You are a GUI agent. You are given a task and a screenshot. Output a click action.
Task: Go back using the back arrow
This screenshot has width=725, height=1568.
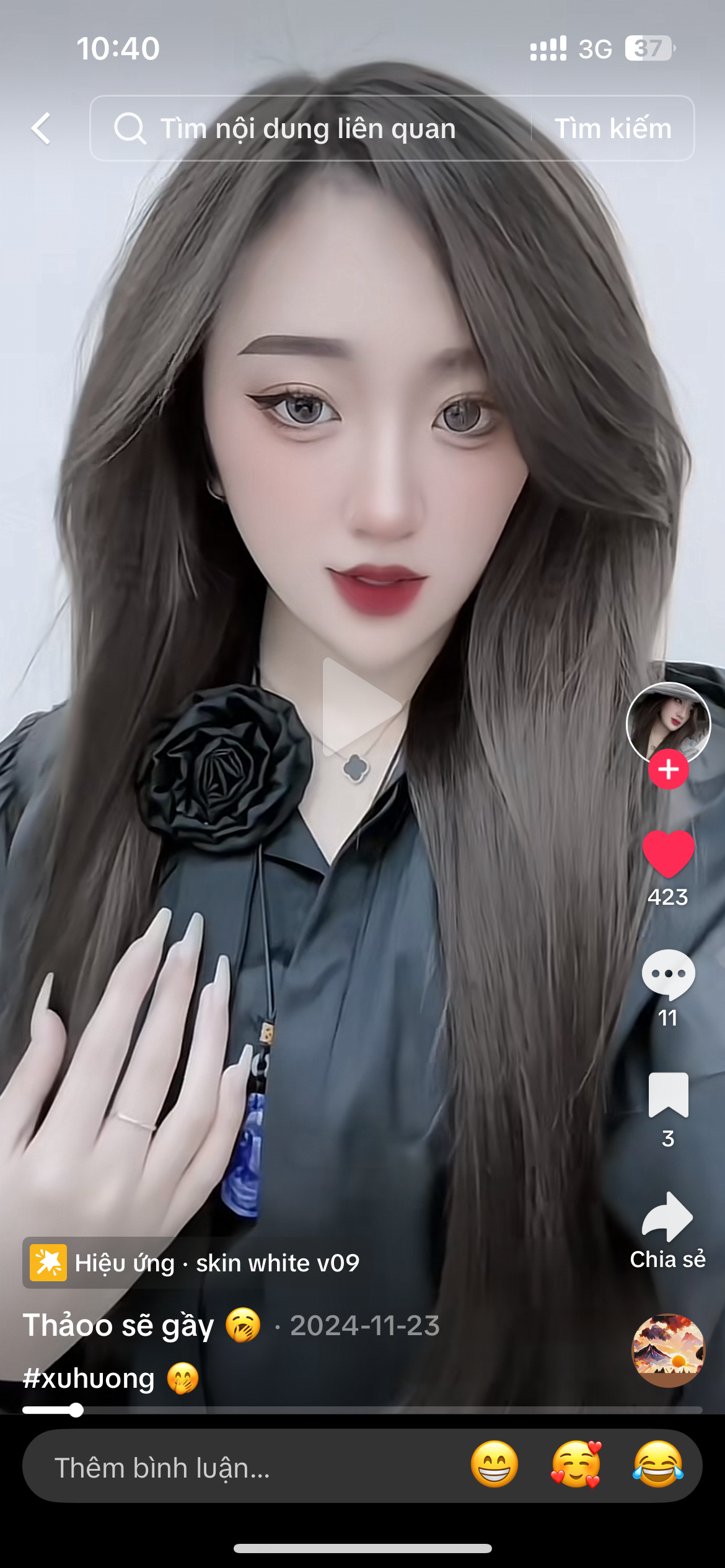pos(42,129)
